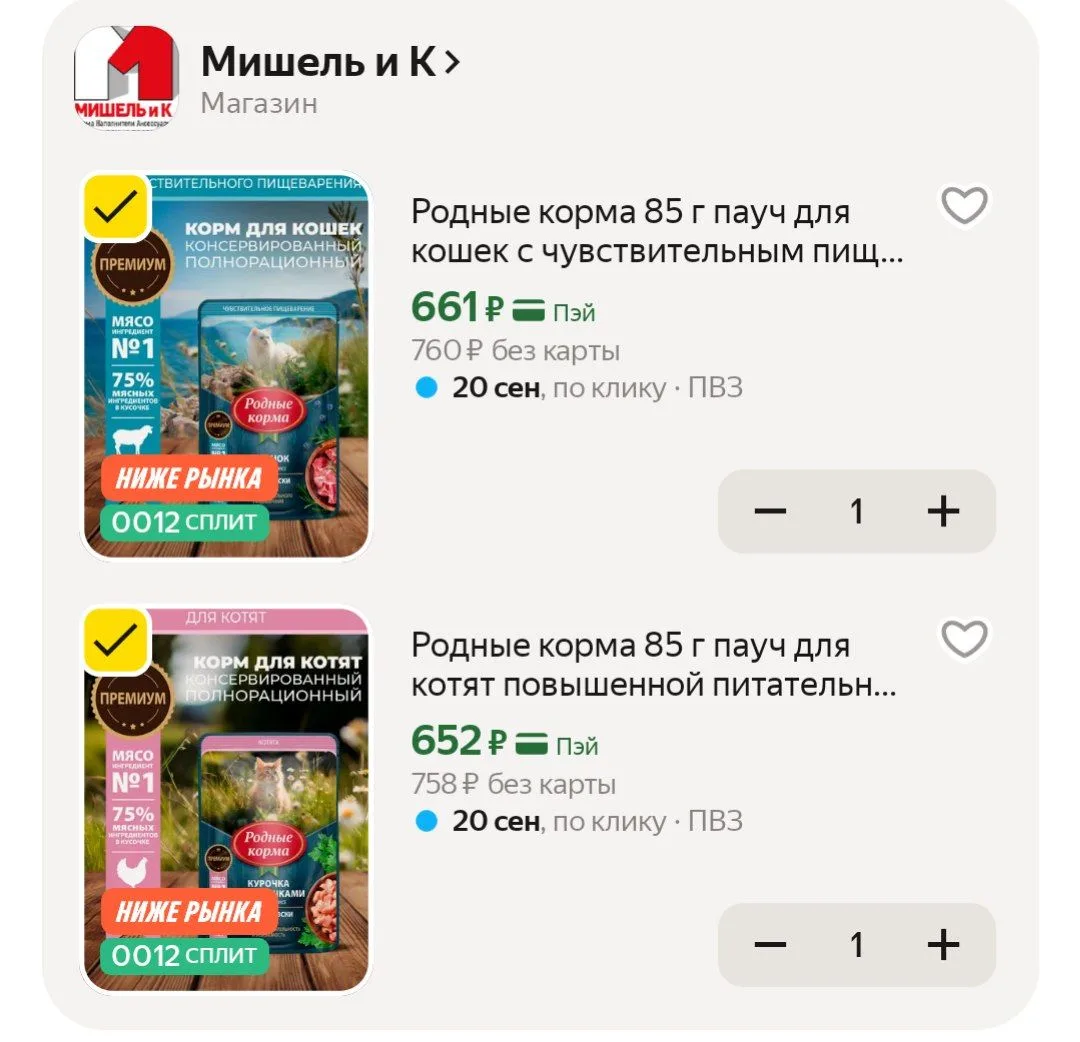Decrease quantity of the 661 ₽ cat food
1080x1042 pixels.
coord(770,511)
